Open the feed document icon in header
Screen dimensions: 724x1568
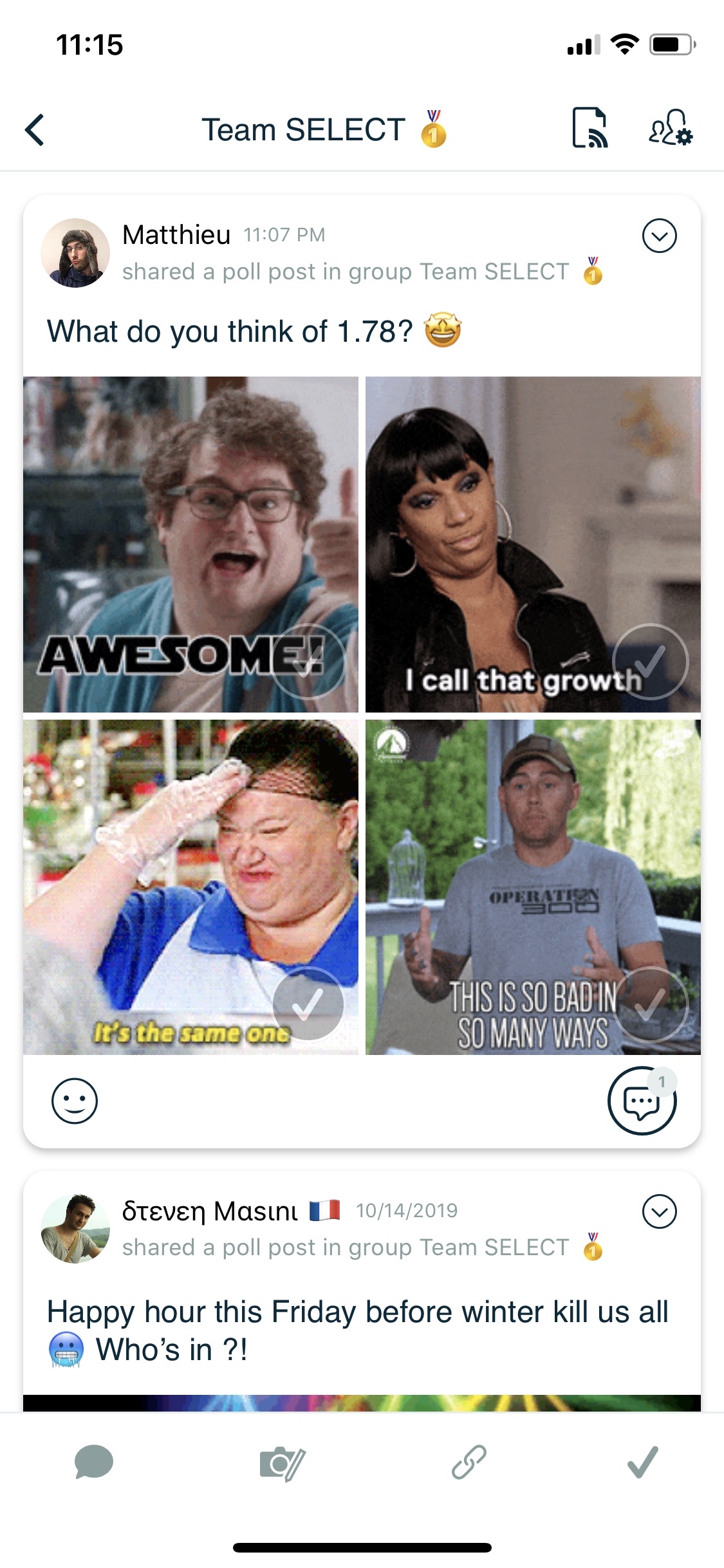pyautogui.click(x=589, y=128)
